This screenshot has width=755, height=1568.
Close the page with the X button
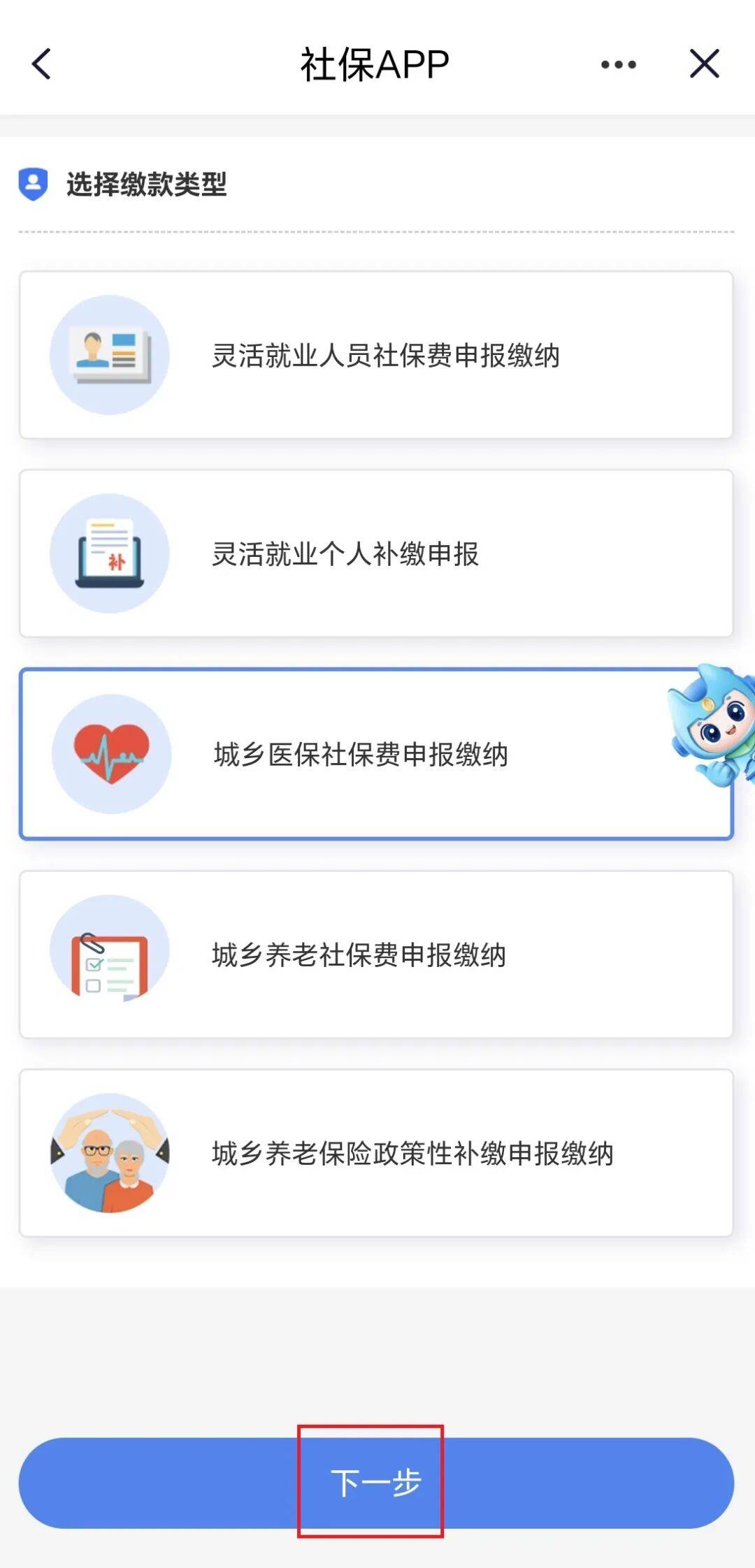pyautogui.click(x=705, y=64)
